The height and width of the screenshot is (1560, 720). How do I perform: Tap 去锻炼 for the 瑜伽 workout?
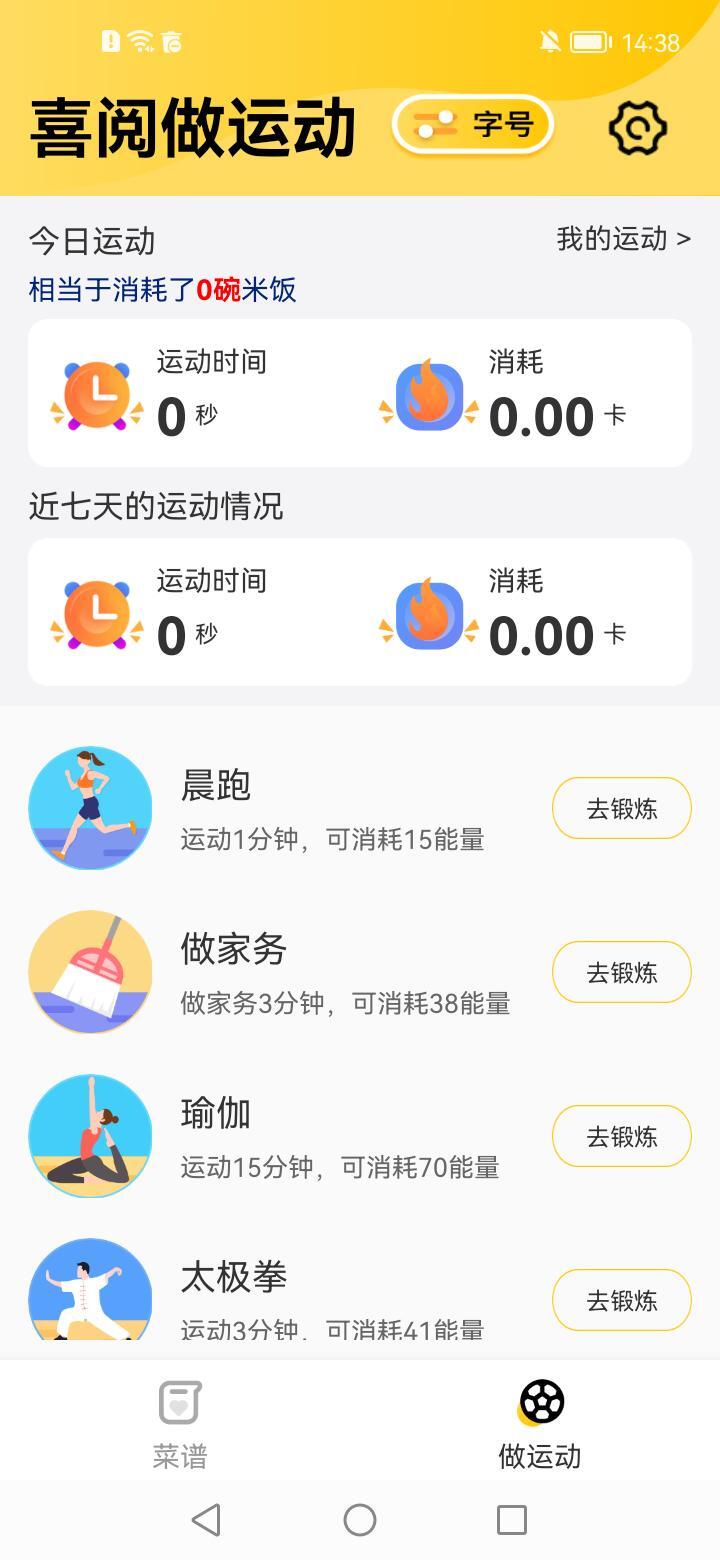click(621, 1135)
